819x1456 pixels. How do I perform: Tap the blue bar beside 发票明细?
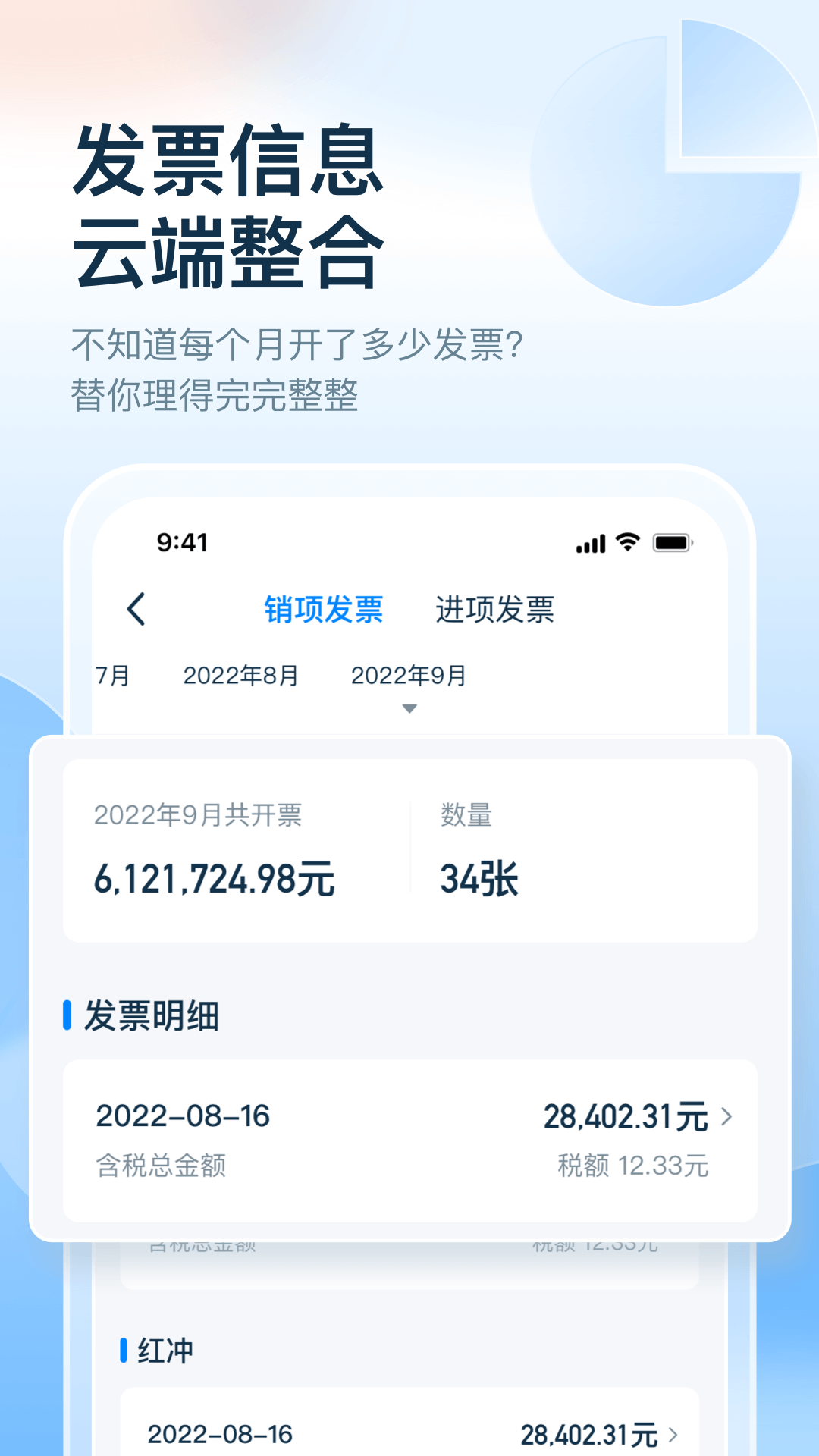68,1018
